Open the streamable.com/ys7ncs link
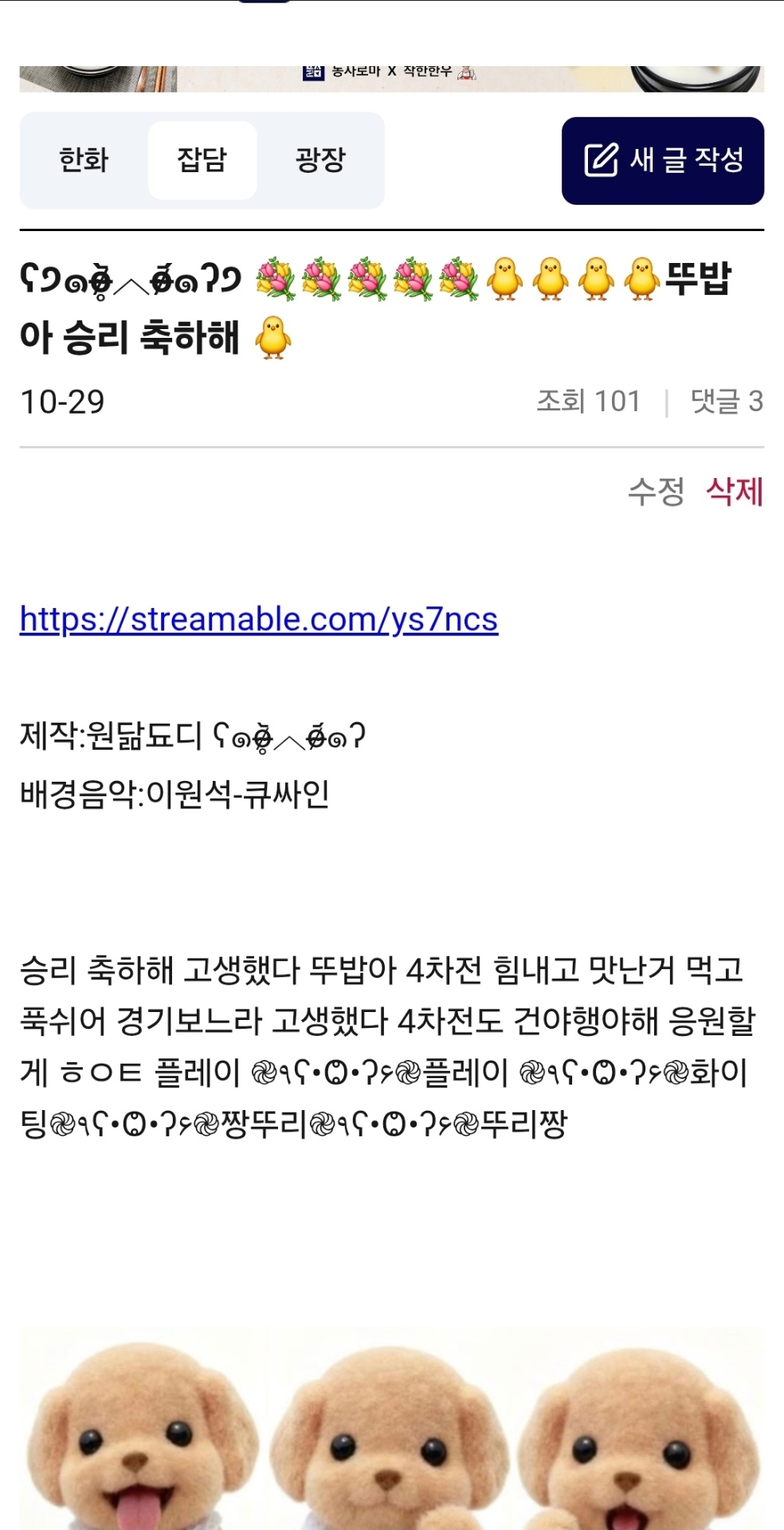Screen dimensions: 784x1530 [x=259, y=619]
